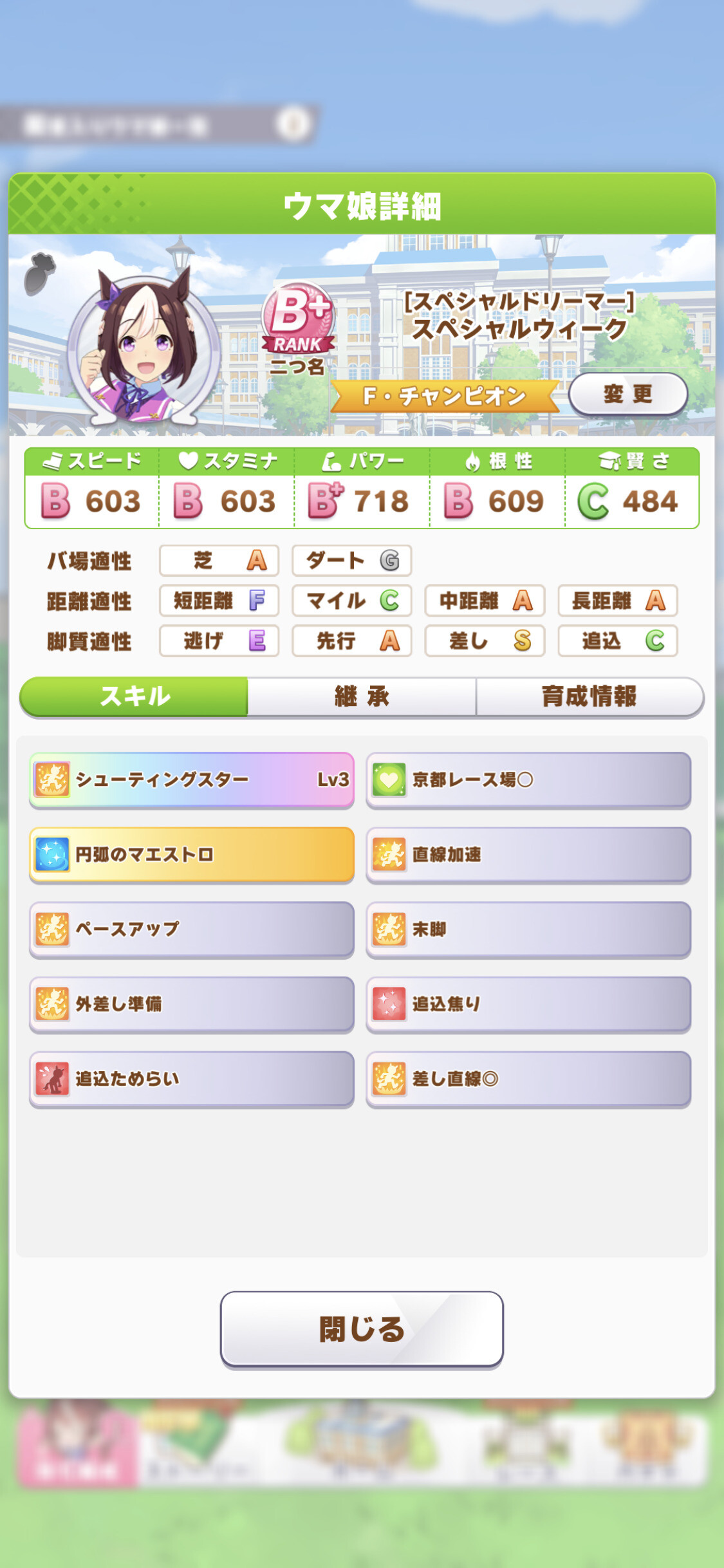724x1568 pixels.
Task: Open the 追込ためらい skill
Action: pyautogui.click(x=192, y=1079)
